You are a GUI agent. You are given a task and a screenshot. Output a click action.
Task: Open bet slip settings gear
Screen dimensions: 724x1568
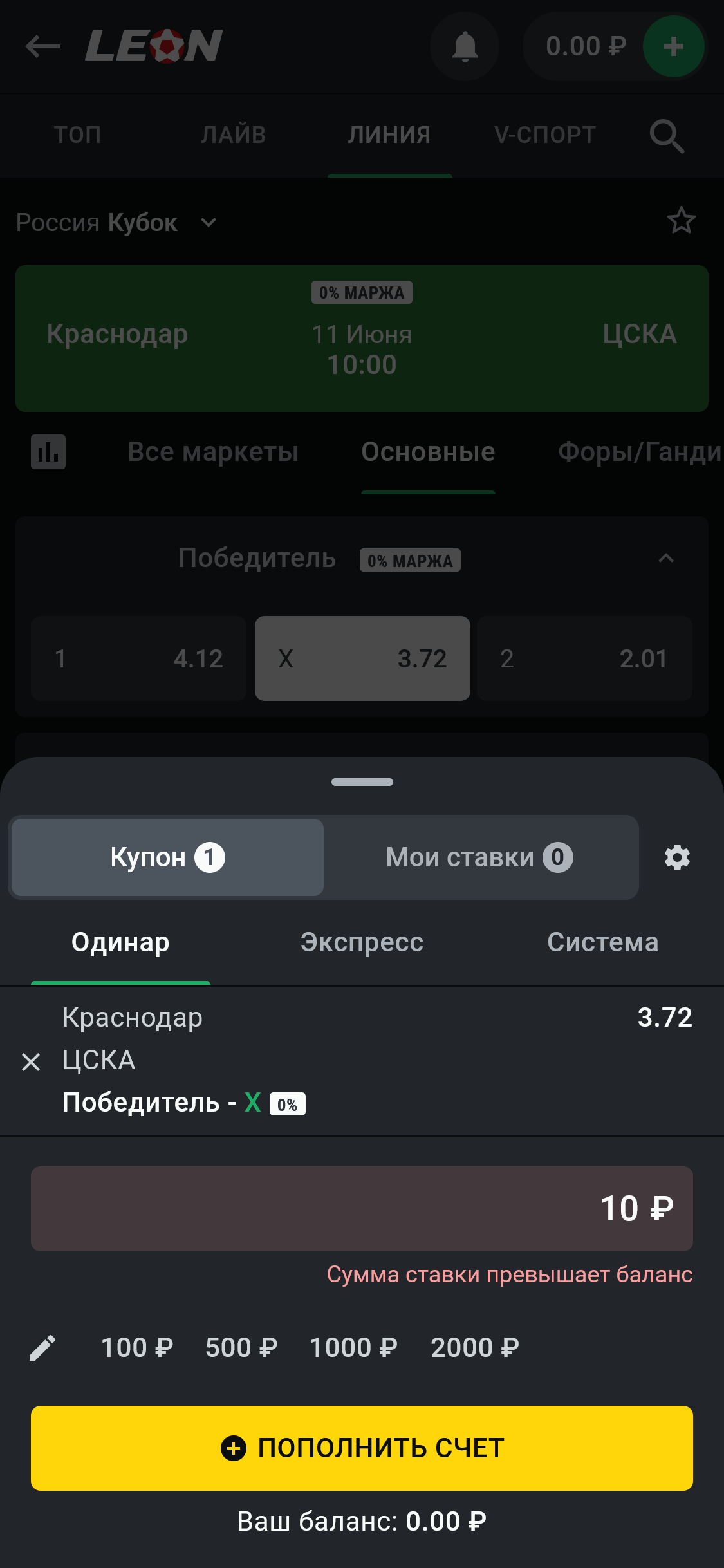coord(677,857)
